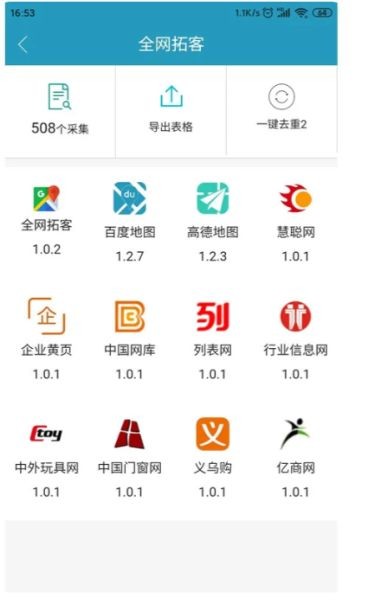Open the 全网拓客 map source

point(46,220)
